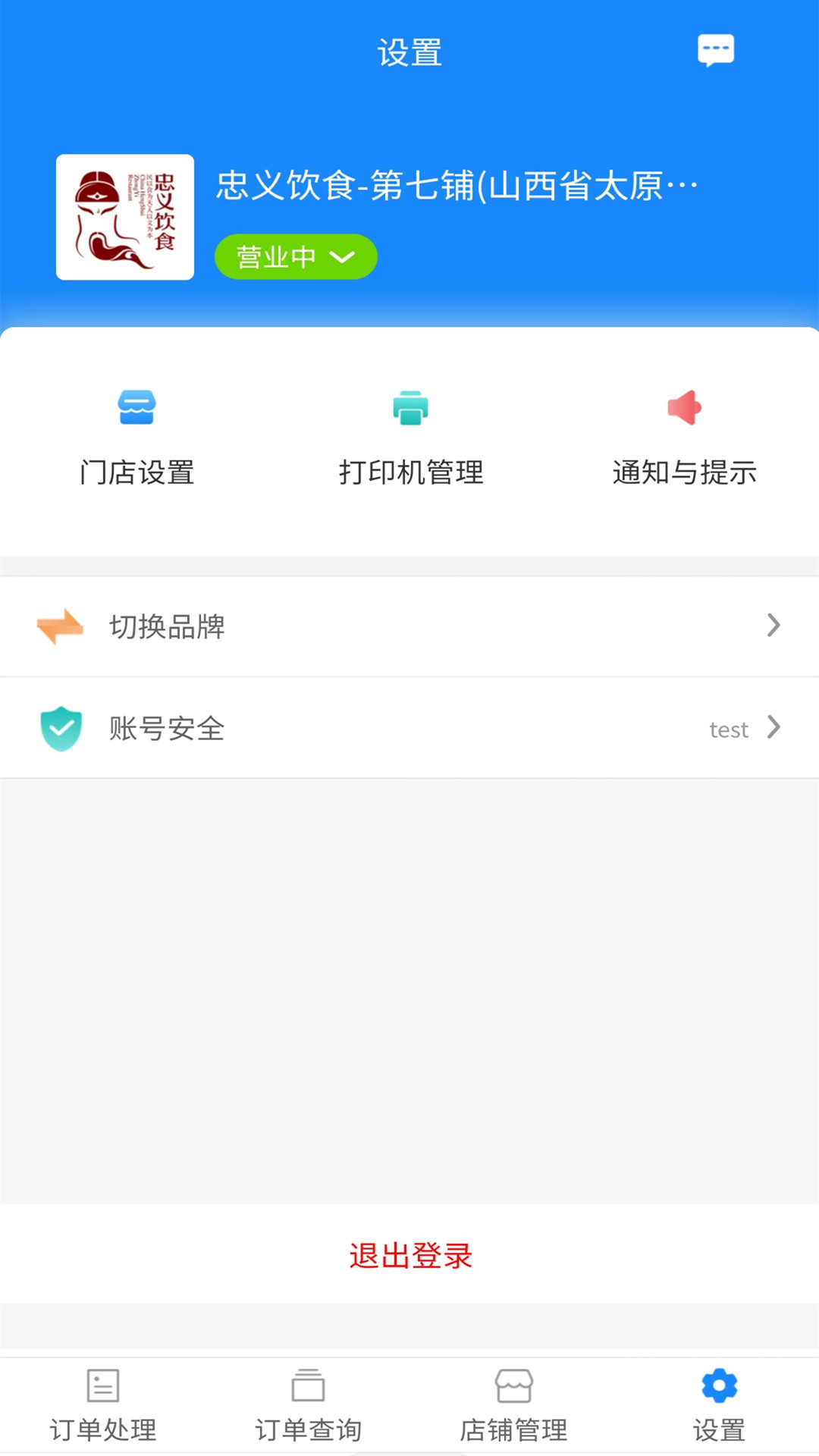Open the 营业中 business status dropdown
The height and width of the screenshot is (1456, 819).
(x=296, y=256)
